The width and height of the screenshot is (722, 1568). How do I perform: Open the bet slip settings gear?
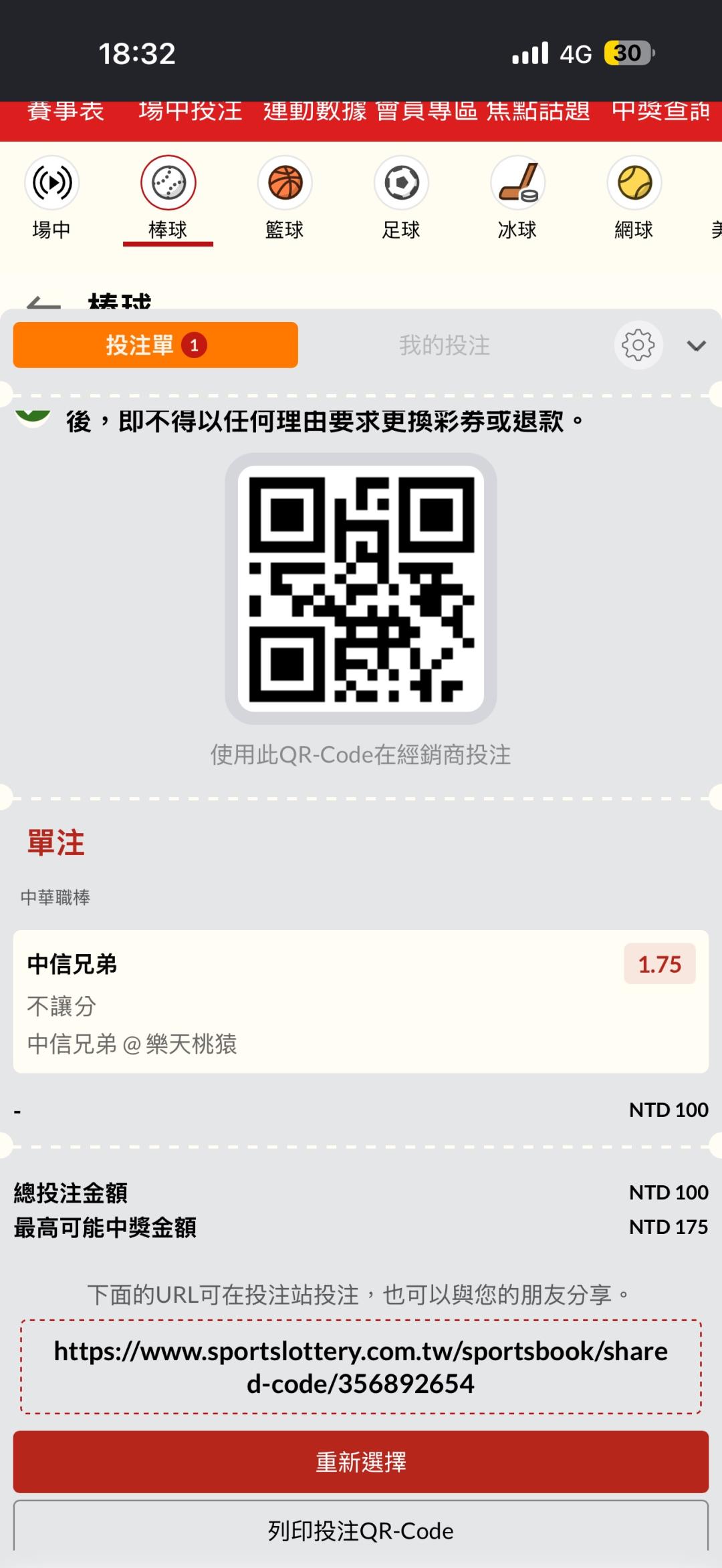[x=638, y=345]
